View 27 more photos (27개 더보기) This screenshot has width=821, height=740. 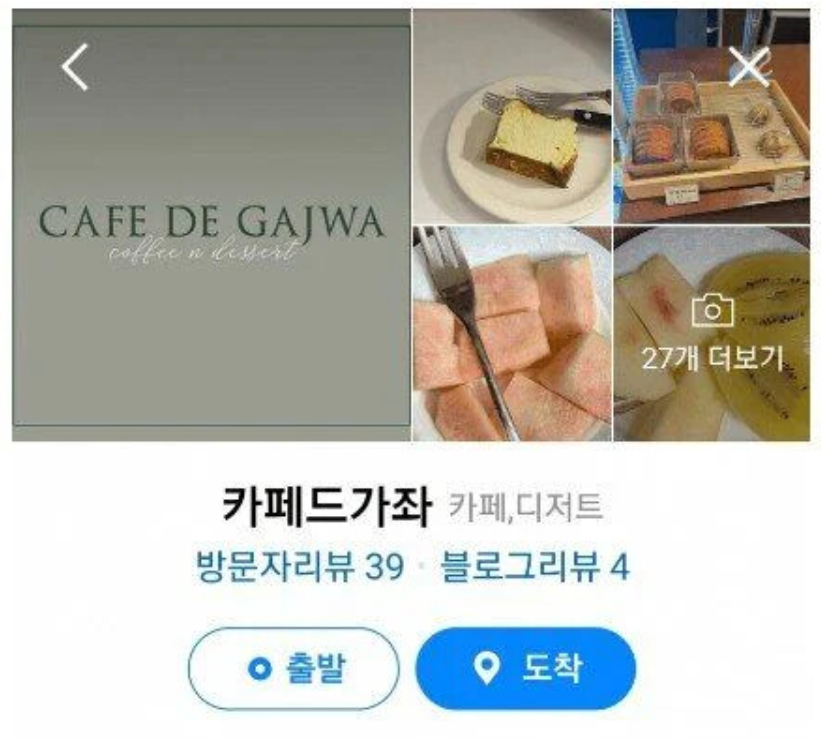712,335
